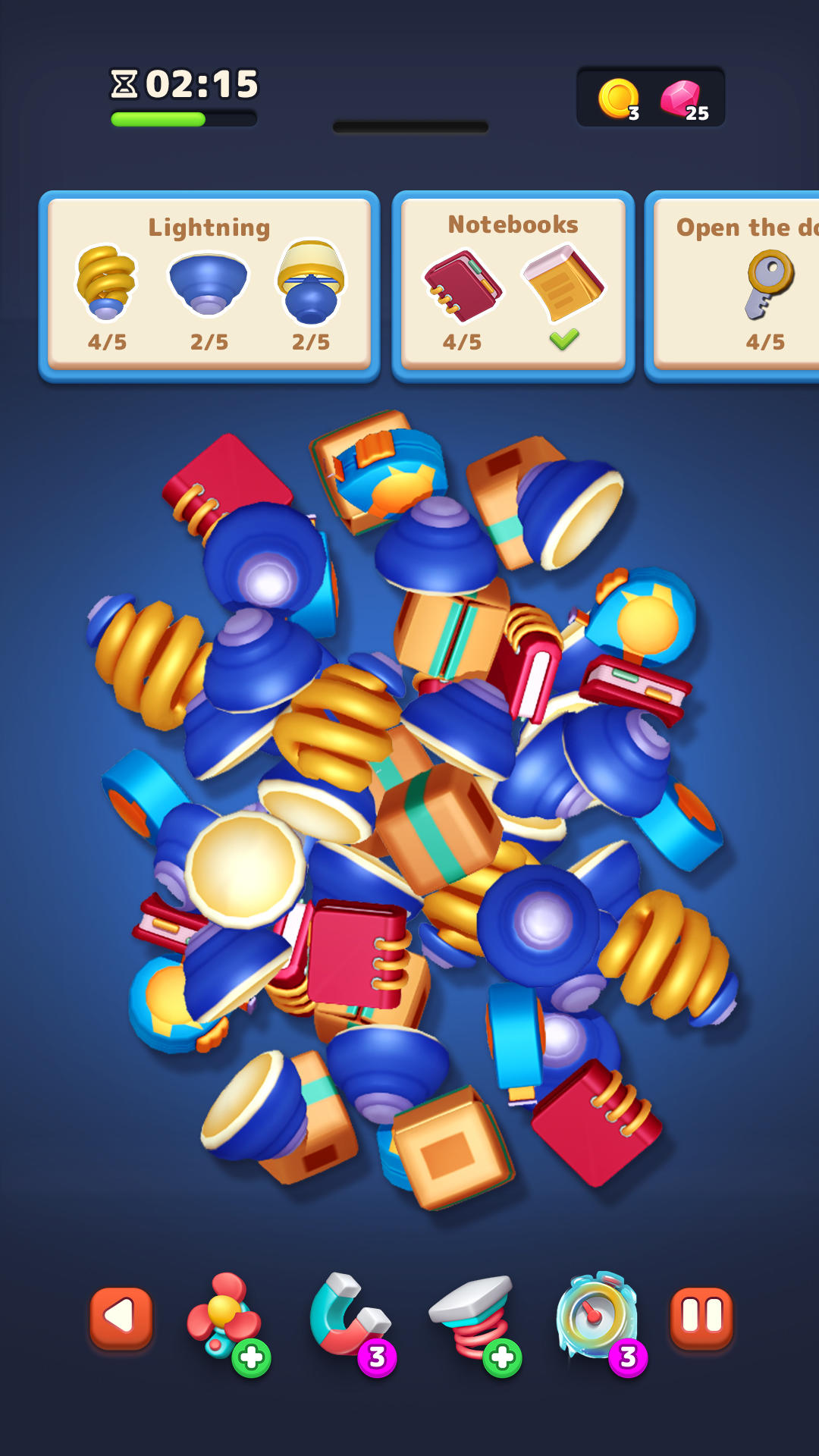Pause the game
The width and height of the screenshot is (819, 1456).
pos(701,1318)
